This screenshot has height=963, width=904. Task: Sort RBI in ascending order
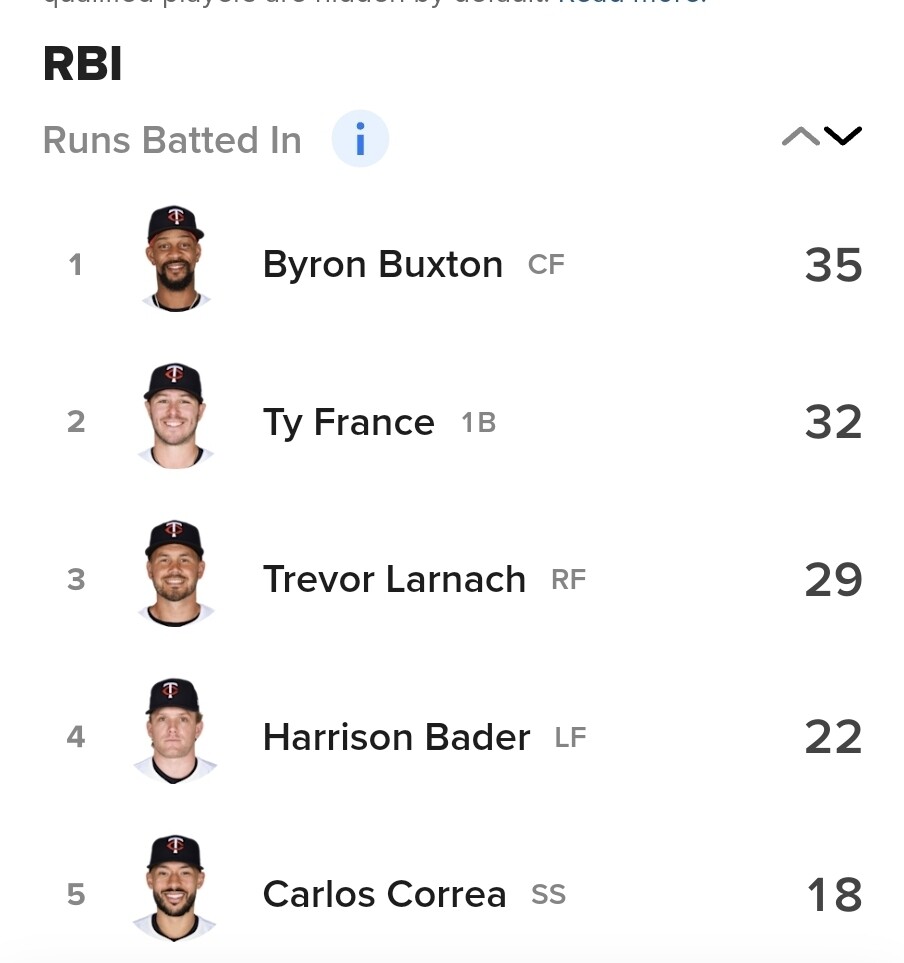point(800,136)
